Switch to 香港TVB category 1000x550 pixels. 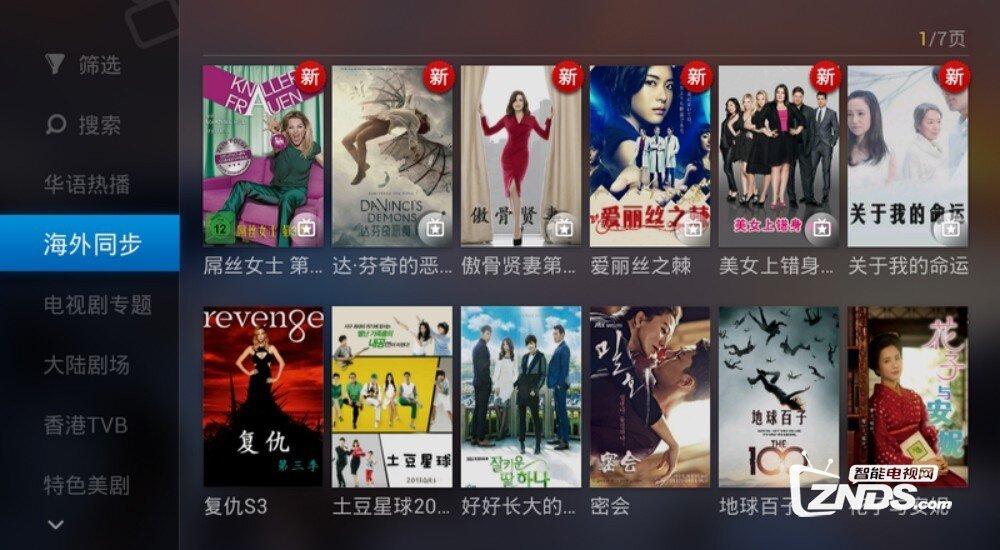(x=86, y=425)
